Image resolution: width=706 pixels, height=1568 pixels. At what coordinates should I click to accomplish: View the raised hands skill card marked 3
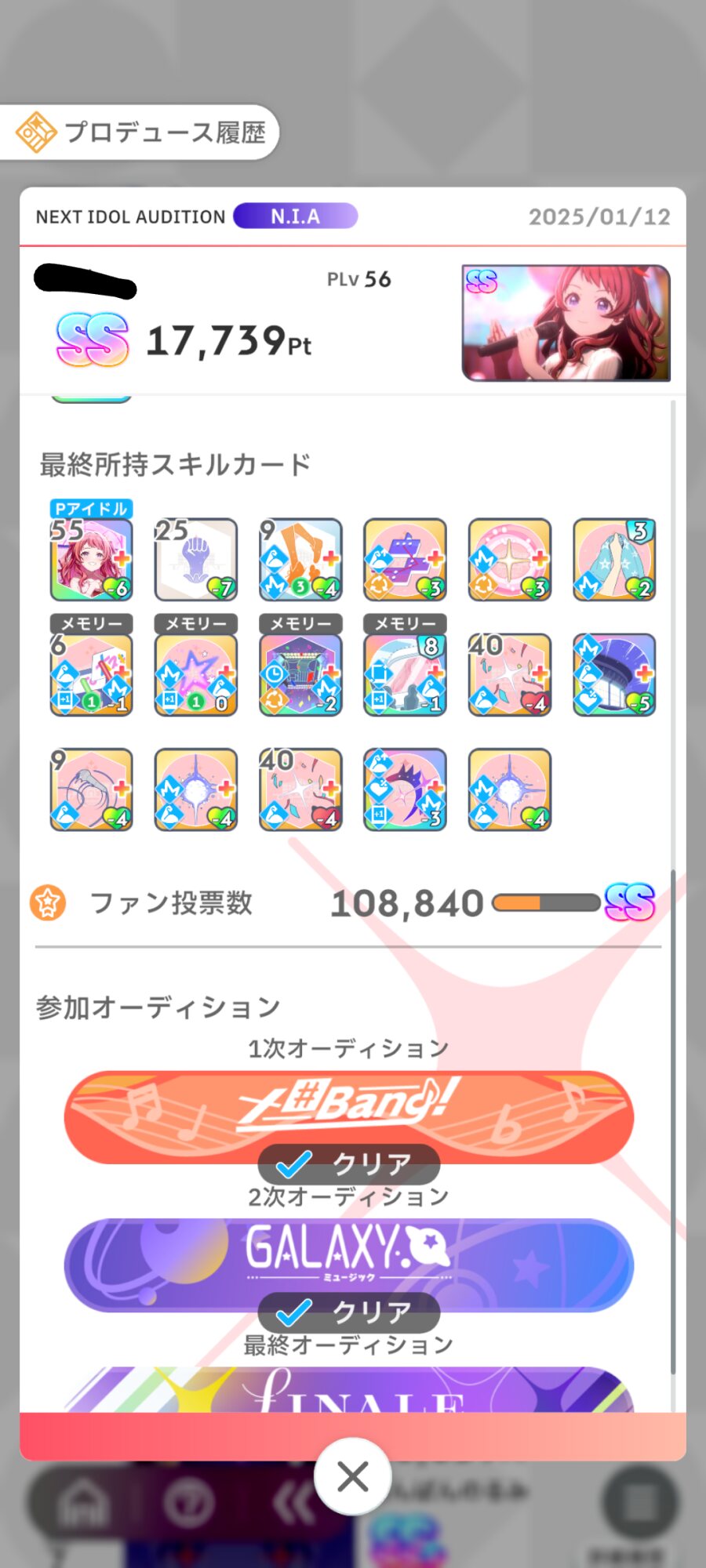(x=614, y=558)
